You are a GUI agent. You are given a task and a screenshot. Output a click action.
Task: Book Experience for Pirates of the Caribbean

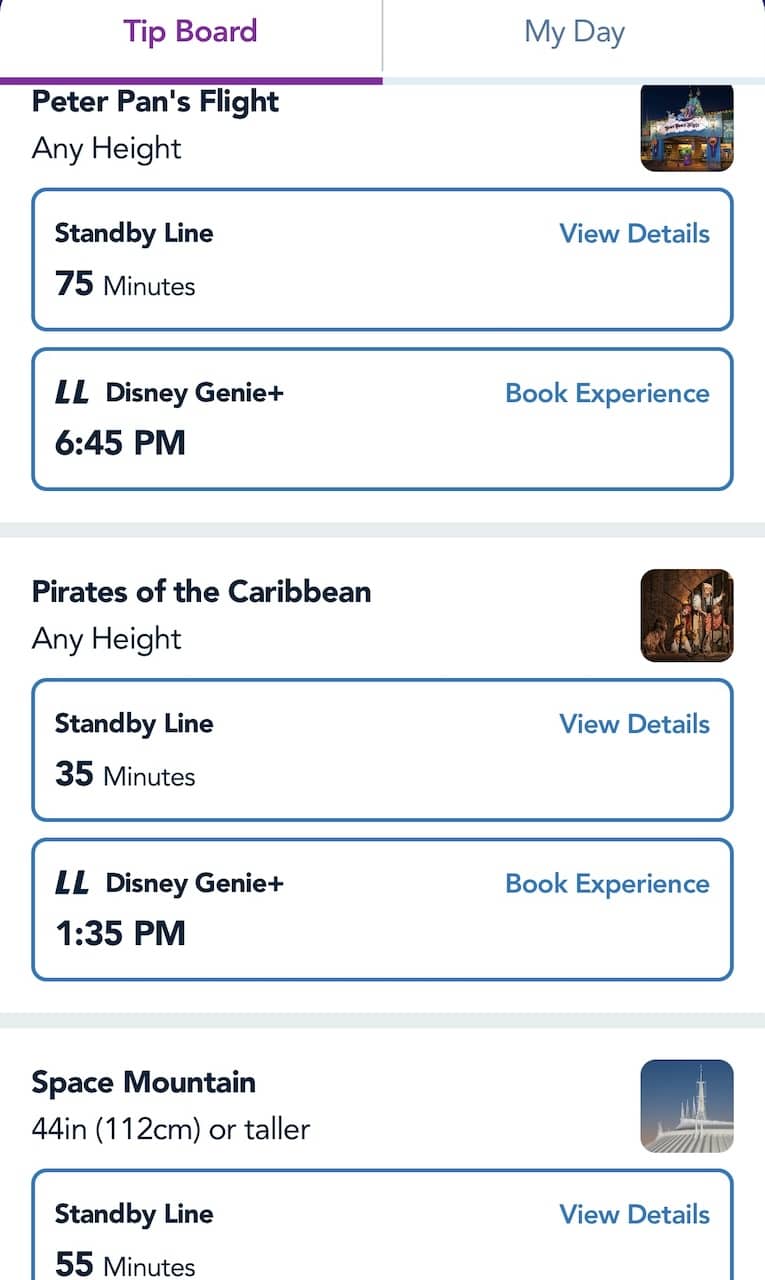coord(607,884)
